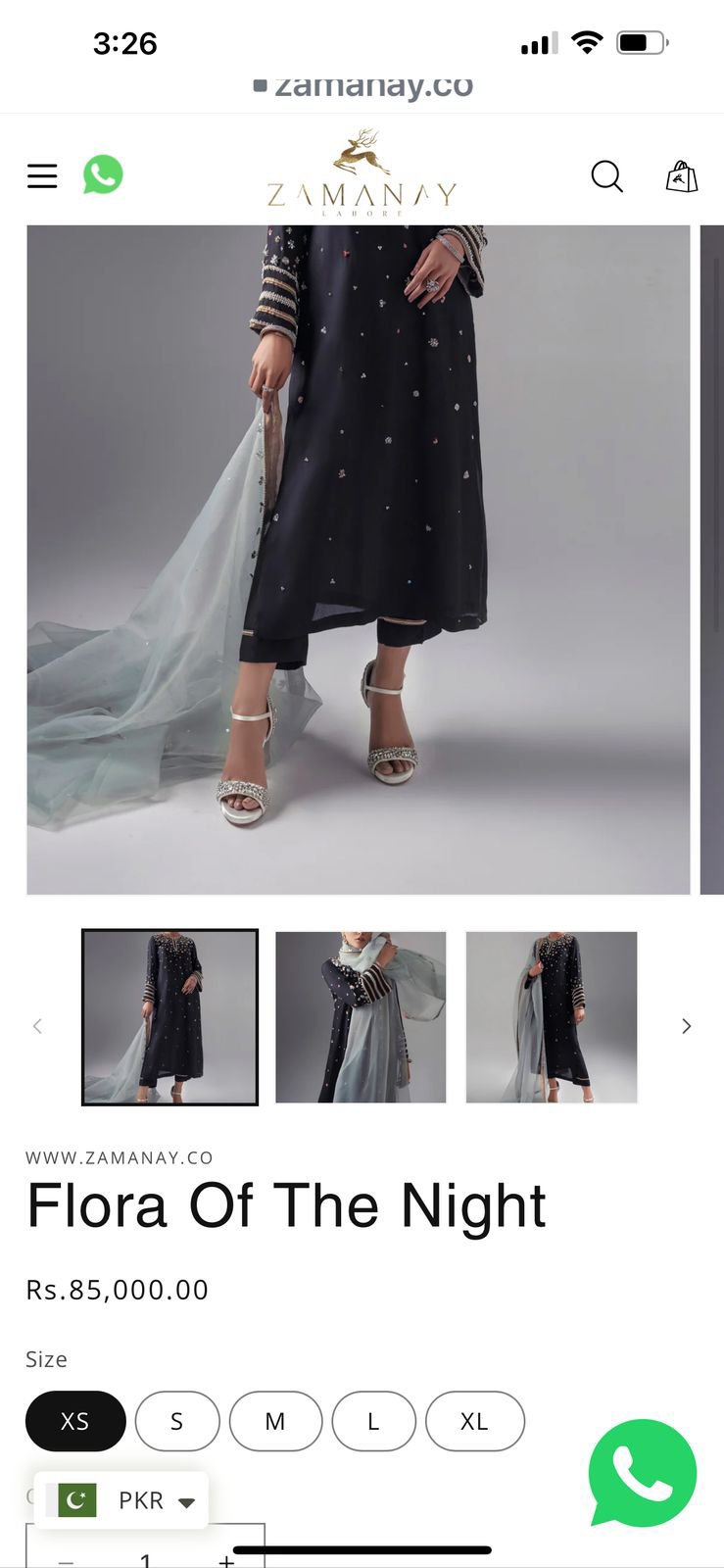724x1568 pixels.
Task: Choose size XL
Action: [474, 1421]
